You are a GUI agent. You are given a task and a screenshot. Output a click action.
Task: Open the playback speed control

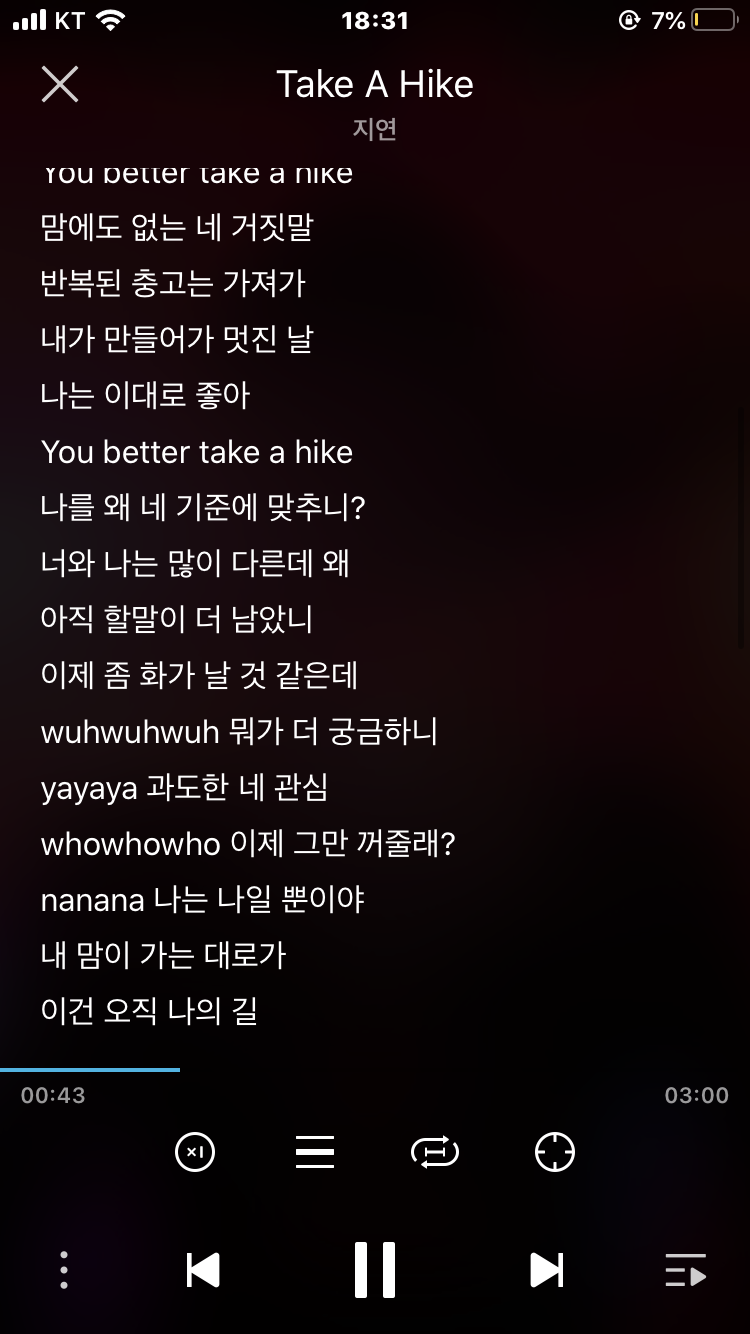195,1152
